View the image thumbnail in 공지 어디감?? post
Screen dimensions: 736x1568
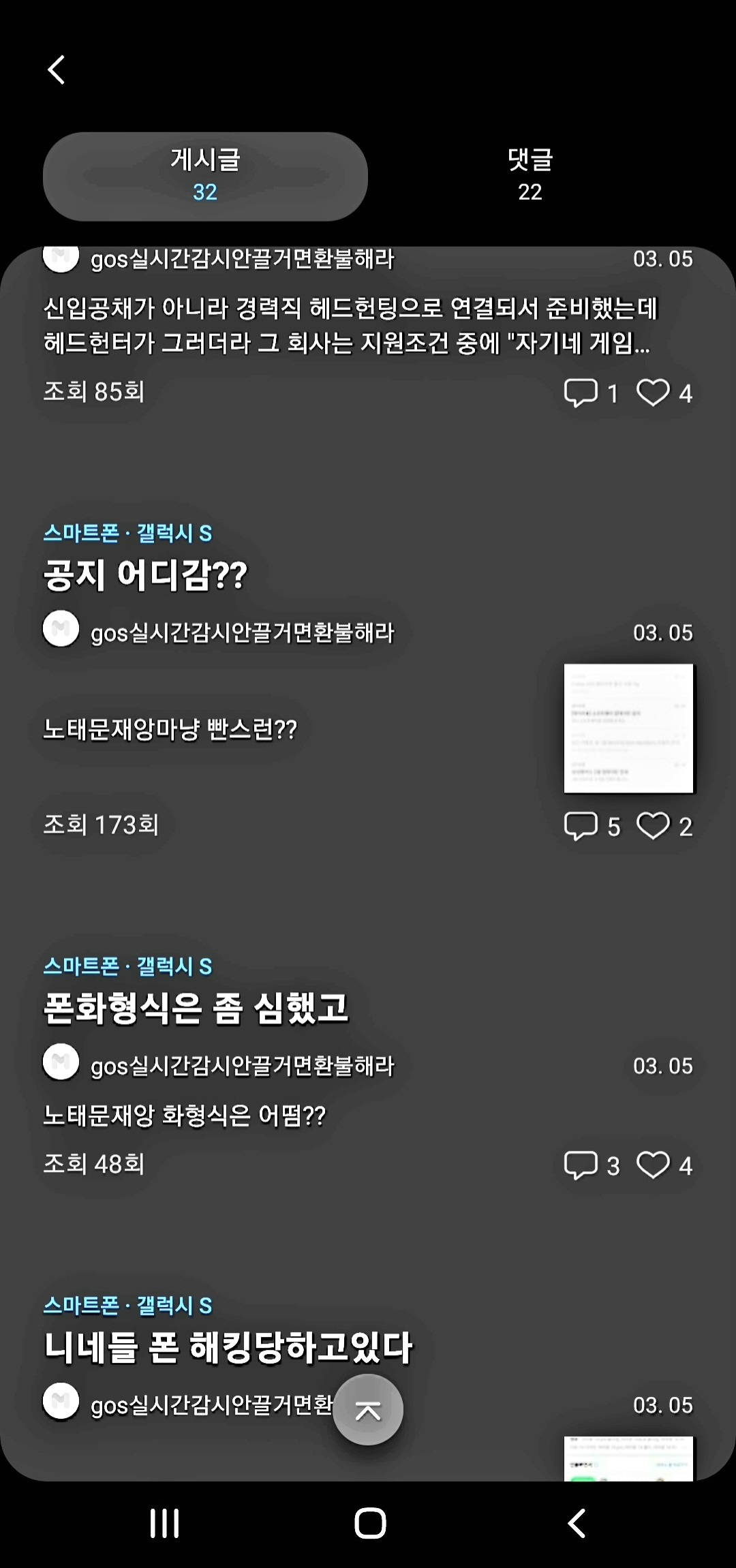point(628,728)
